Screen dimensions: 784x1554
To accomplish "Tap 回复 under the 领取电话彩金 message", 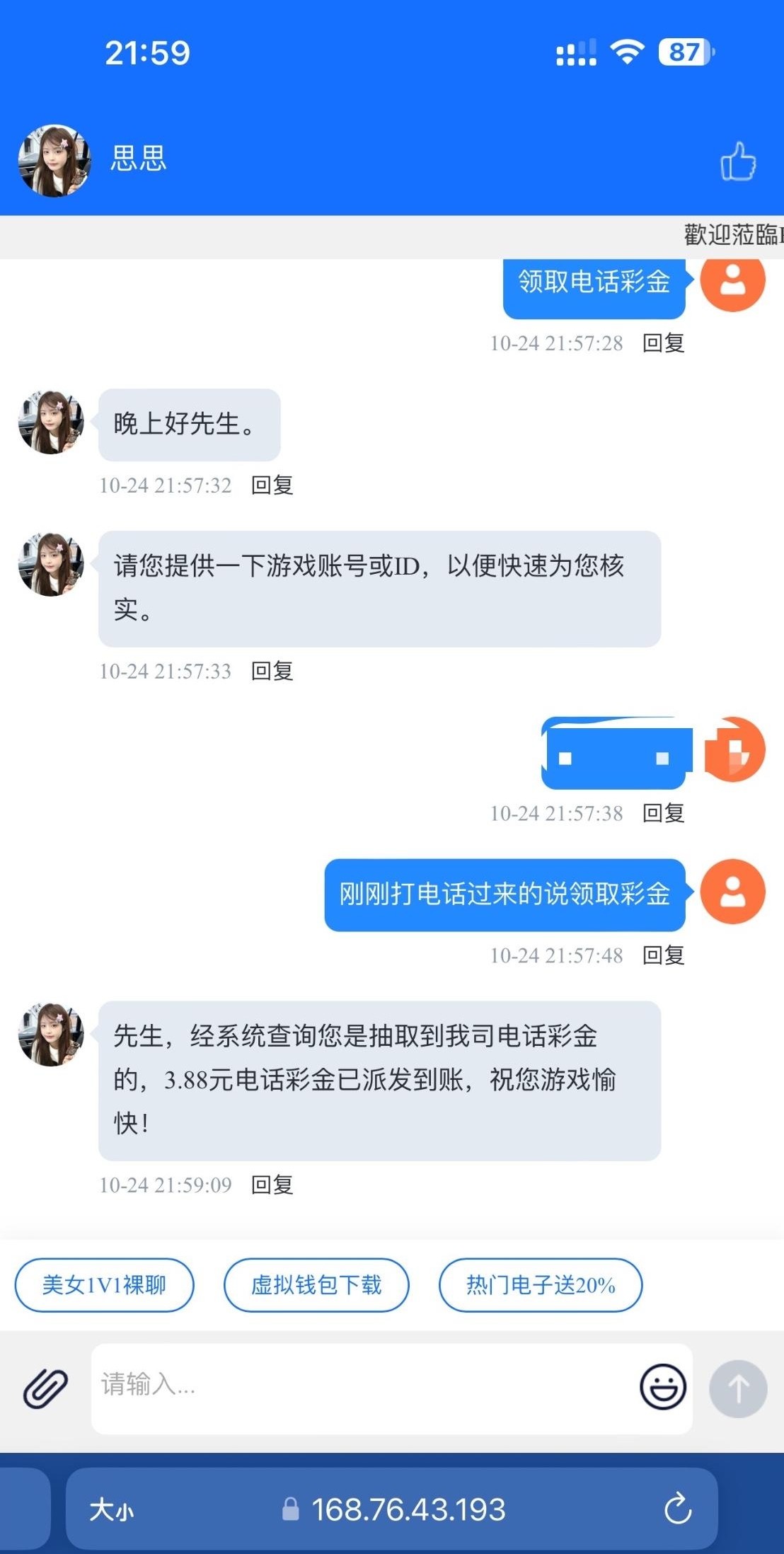I will [663, 343].
